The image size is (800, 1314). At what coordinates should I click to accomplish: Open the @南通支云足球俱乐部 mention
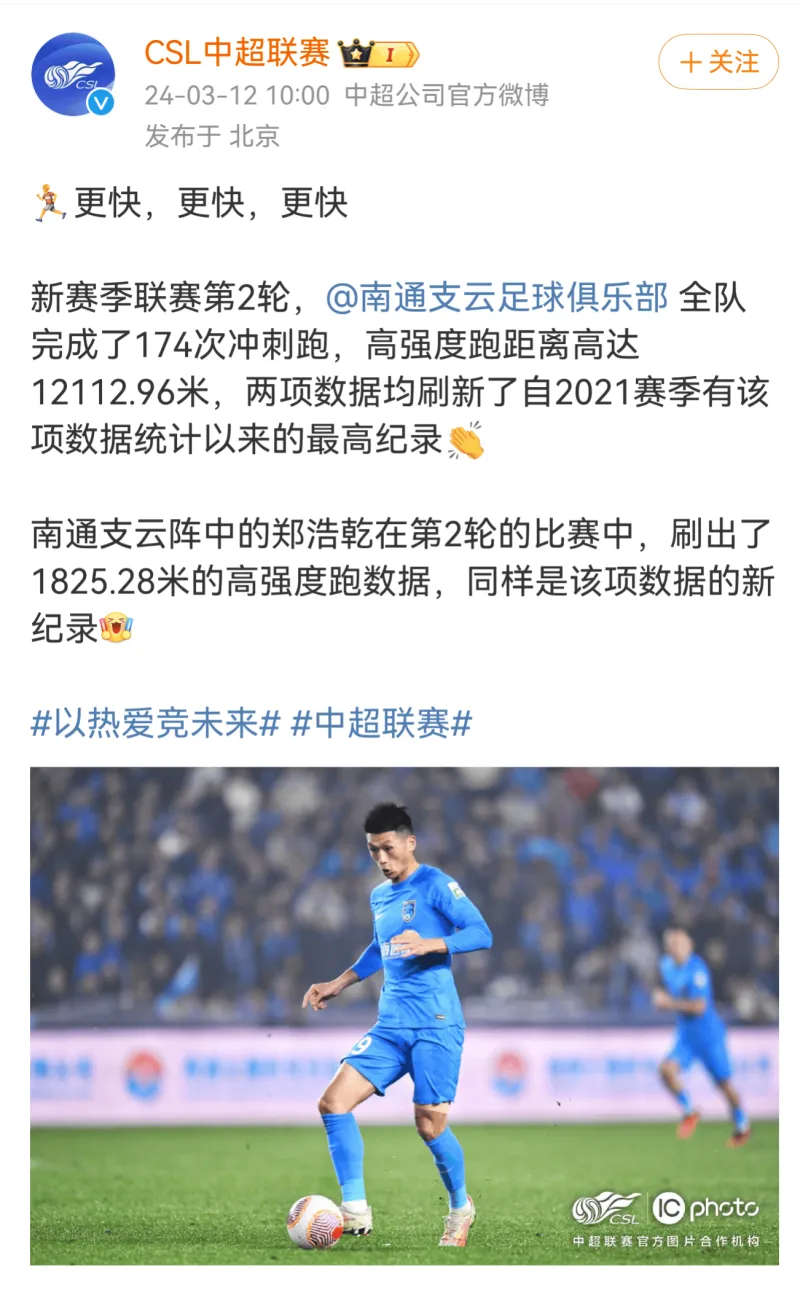(x=497, y=298)
